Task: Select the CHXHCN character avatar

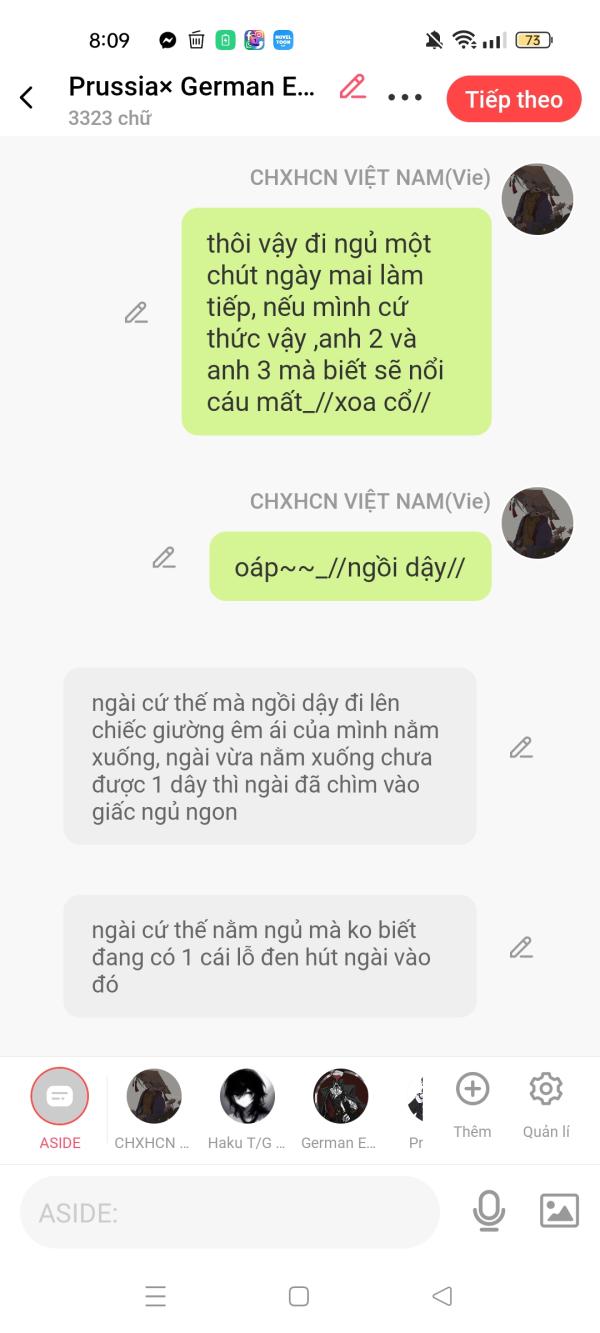Action: [154, 1097]
